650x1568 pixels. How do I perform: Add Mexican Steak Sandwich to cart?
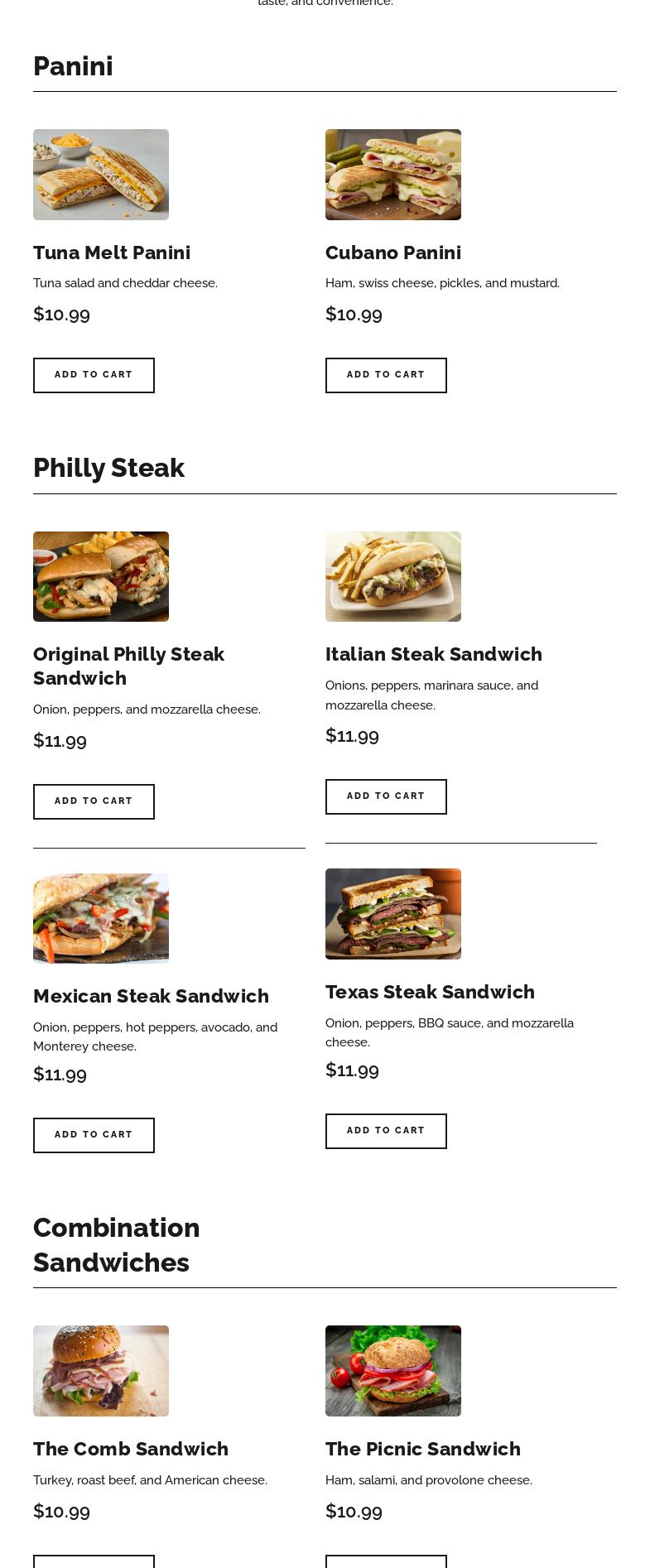(x=94, y=1134)
